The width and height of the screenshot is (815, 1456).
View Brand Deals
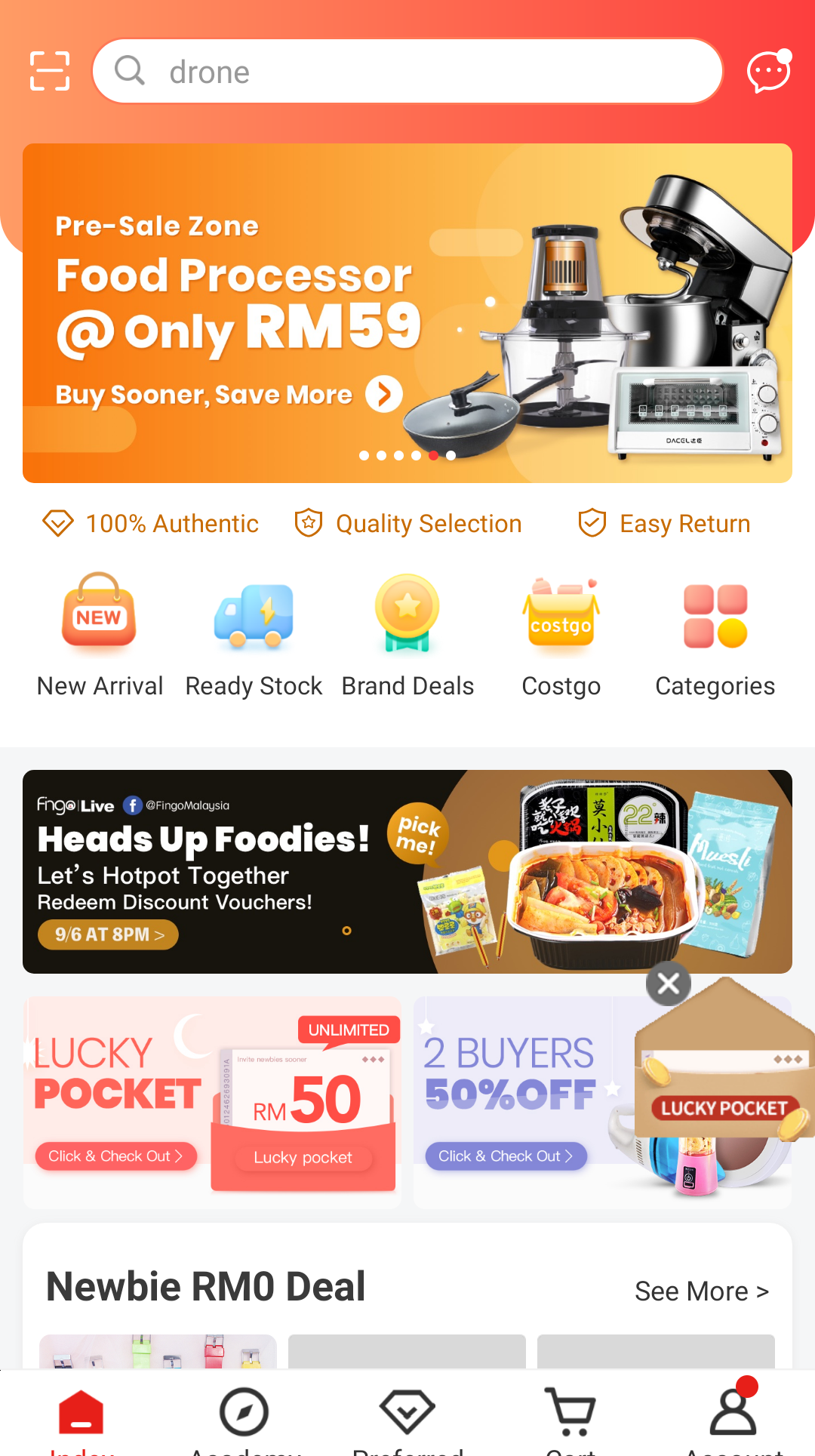[407, 634]
